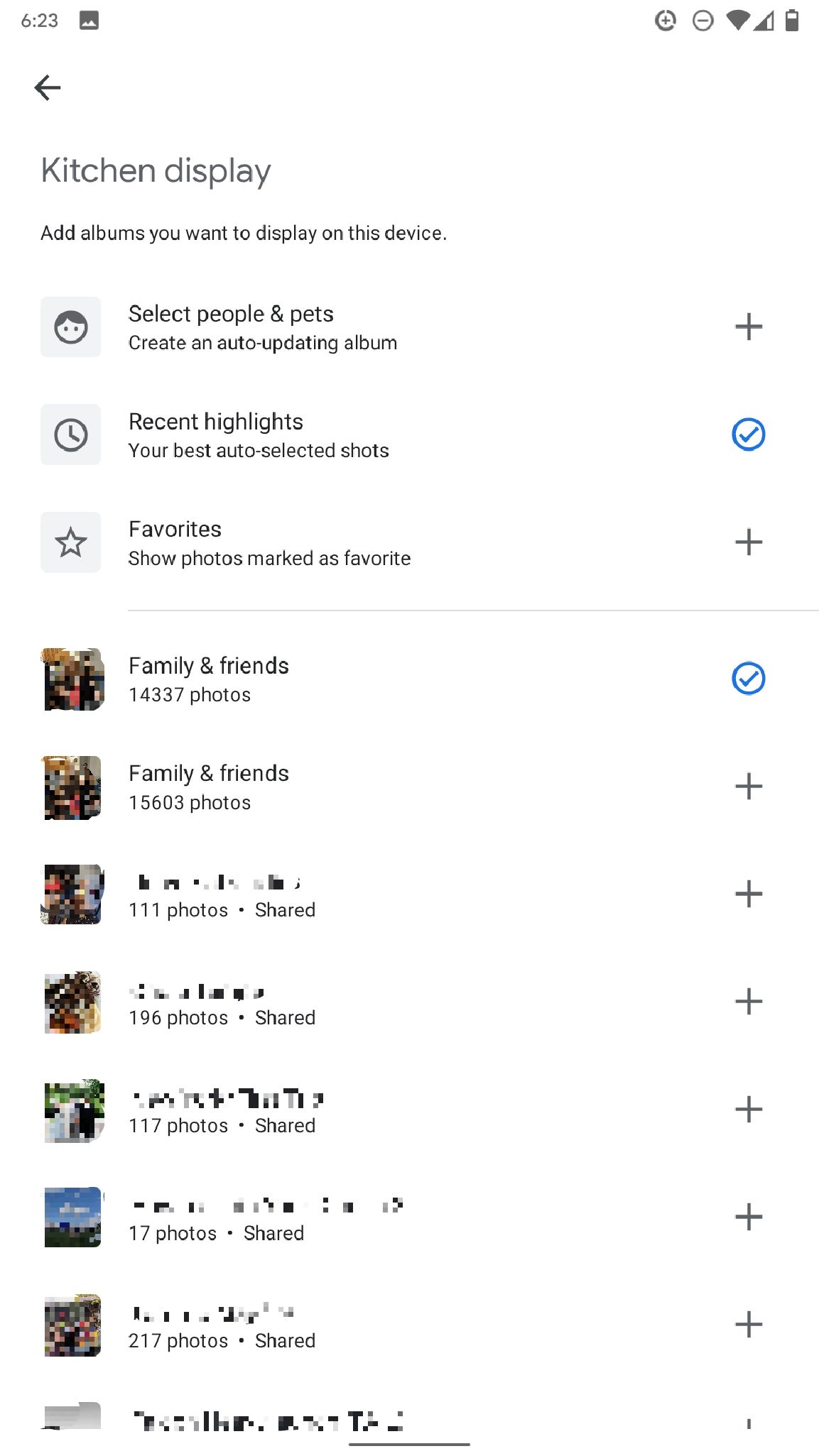The width and height of the screenshot is (819, 1456).
Task: Select the face icon for people & pets
Action: (x=70, y=327)
